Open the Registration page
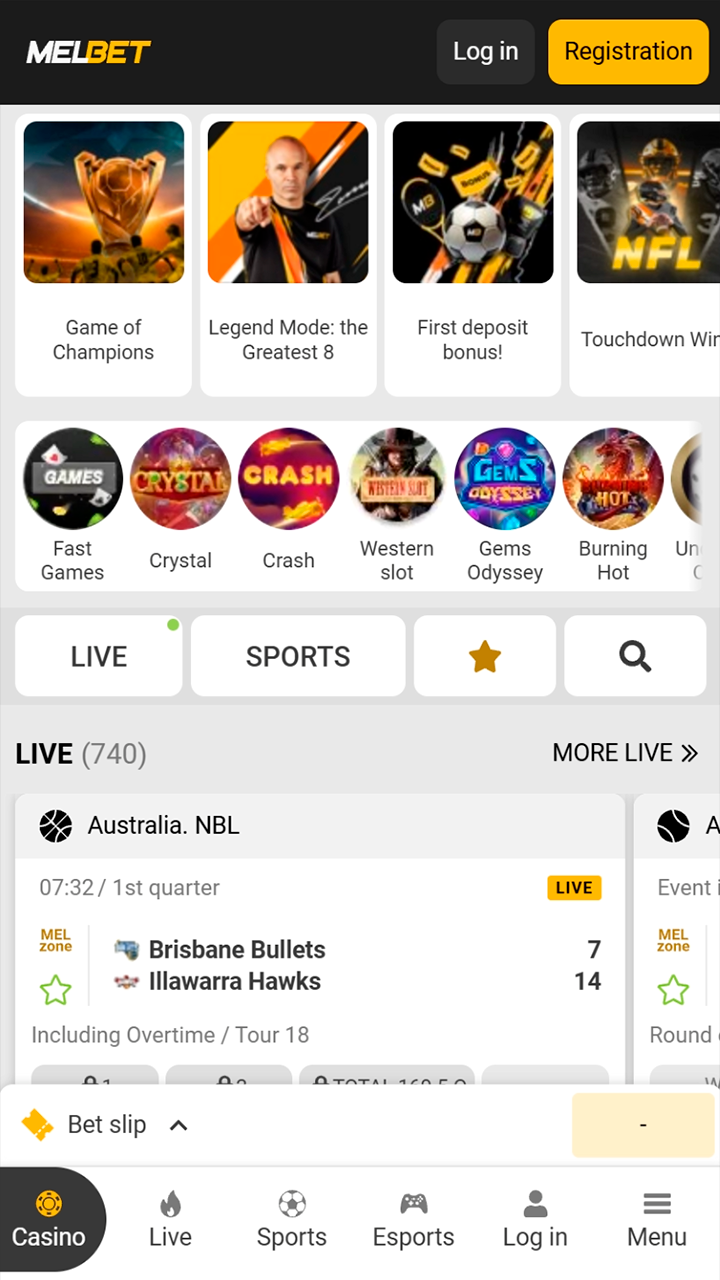The height and width of the screenshot is (1280, 720). [x=628, y=51]
